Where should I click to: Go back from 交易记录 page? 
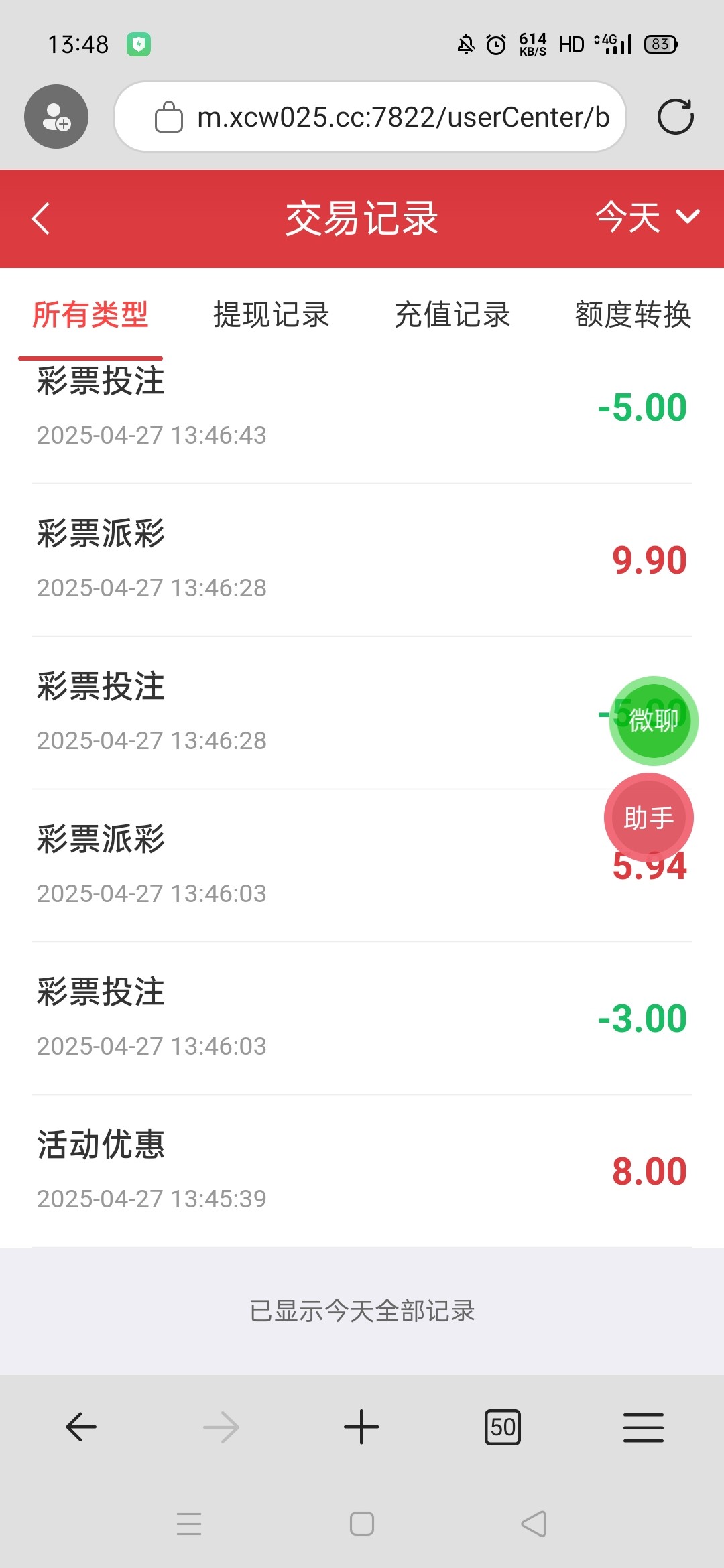click(x=41, y=218)
